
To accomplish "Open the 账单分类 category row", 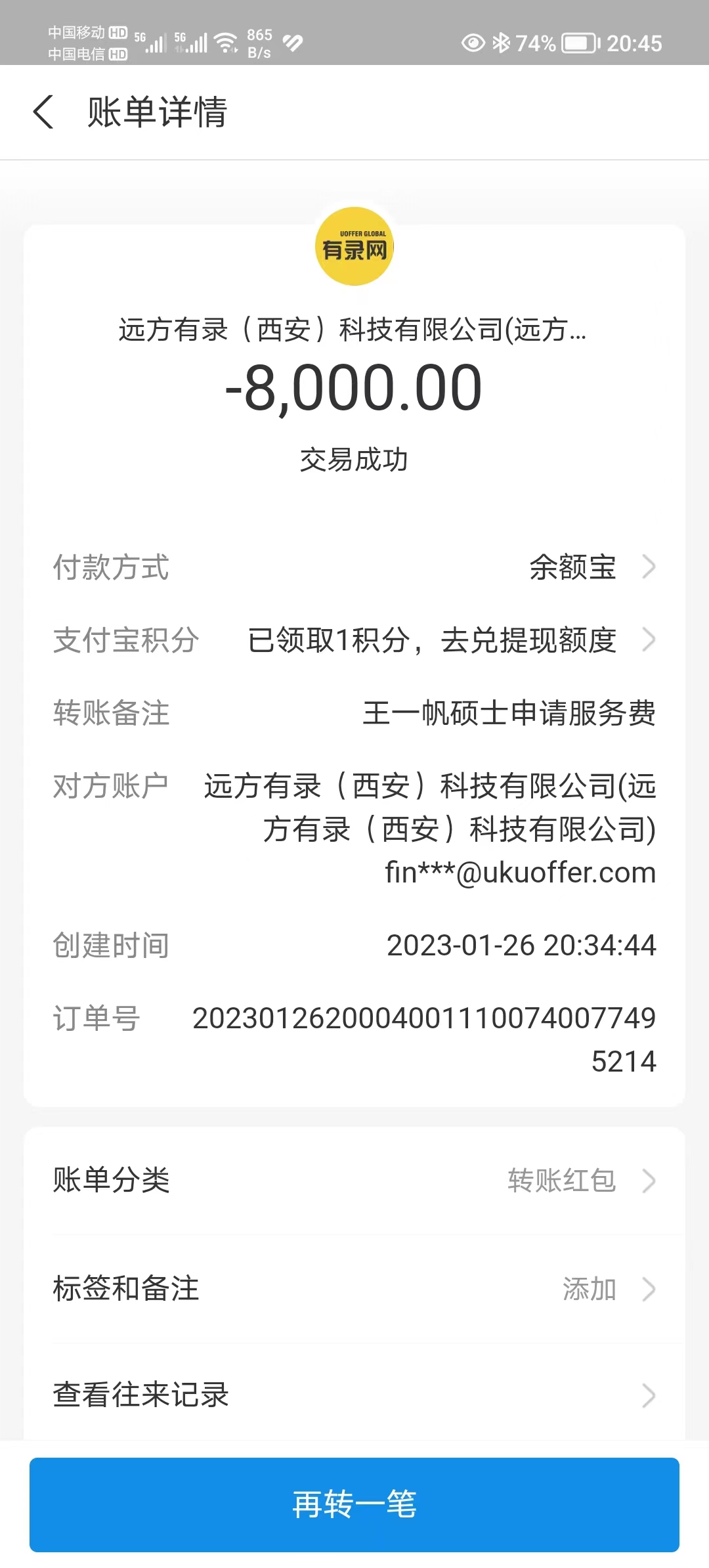I will [354, 1181].
